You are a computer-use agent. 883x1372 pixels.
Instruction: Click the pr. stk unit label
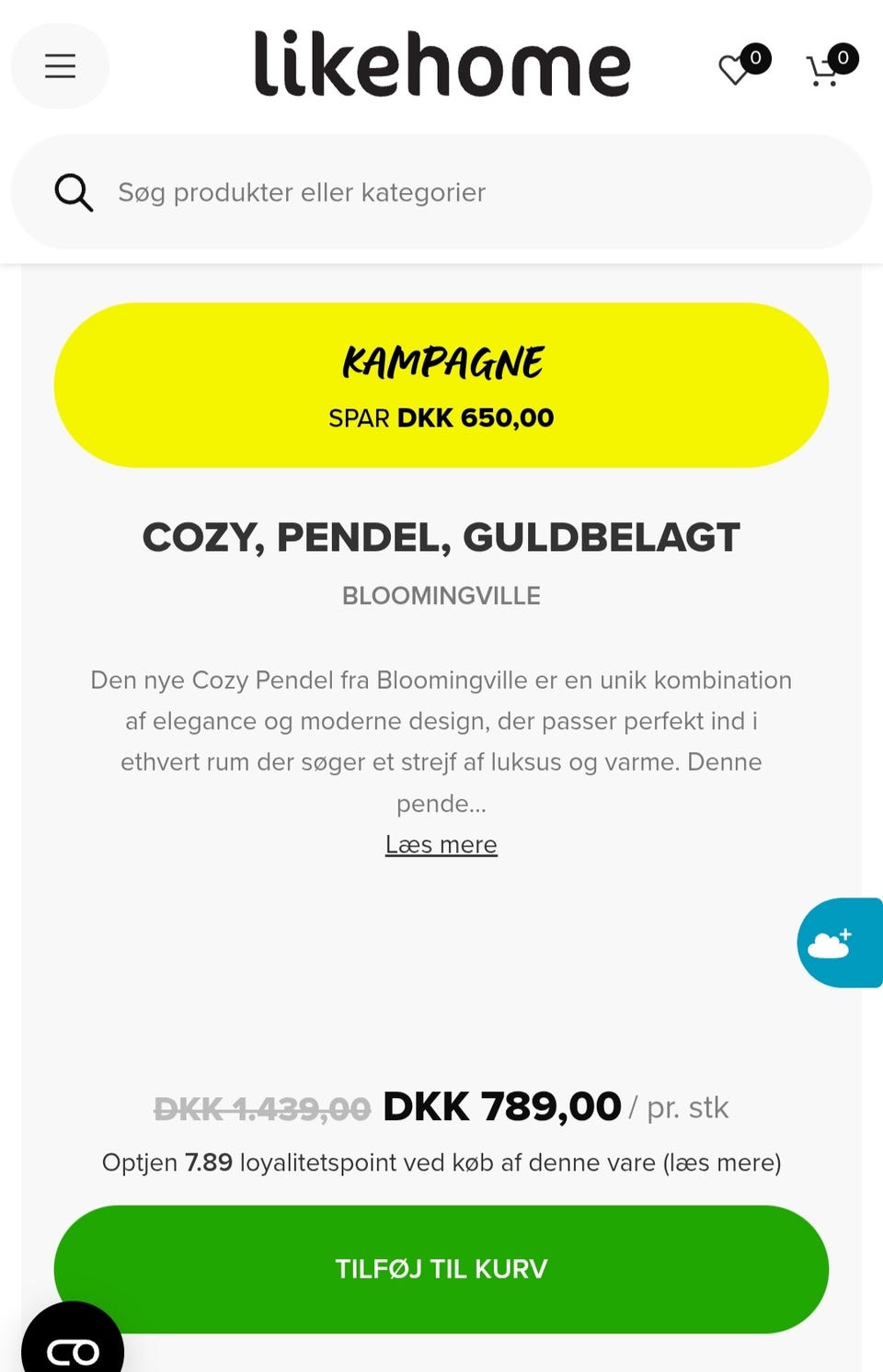pos(688,1107)
